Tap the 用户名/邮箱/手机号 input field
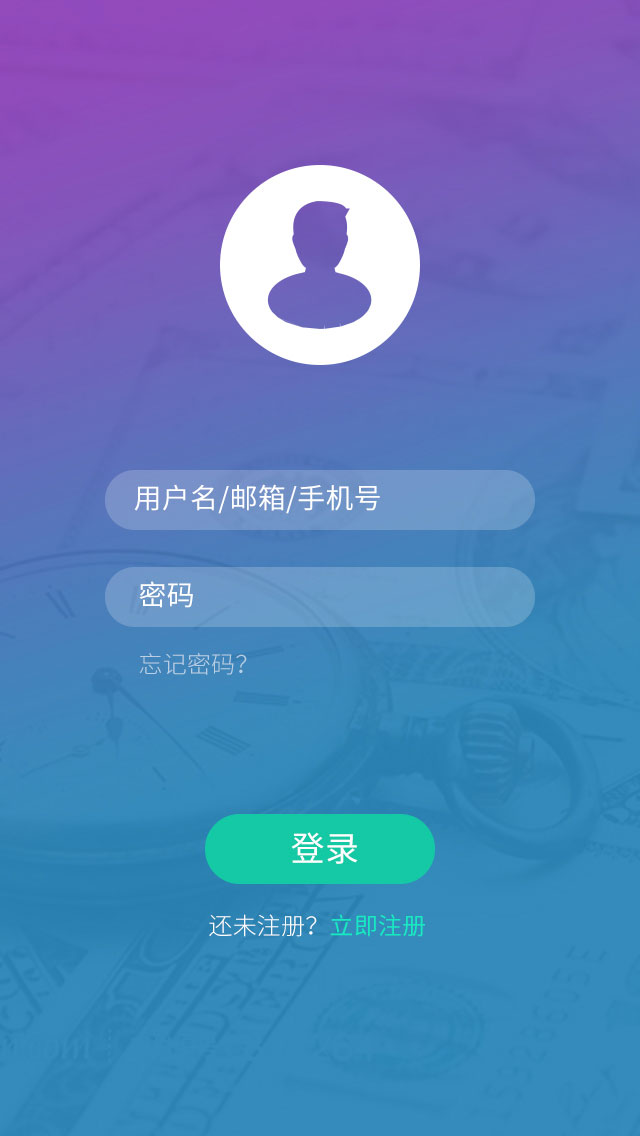Viewport: 640px width, 1136px height. [x=320, y=499]
